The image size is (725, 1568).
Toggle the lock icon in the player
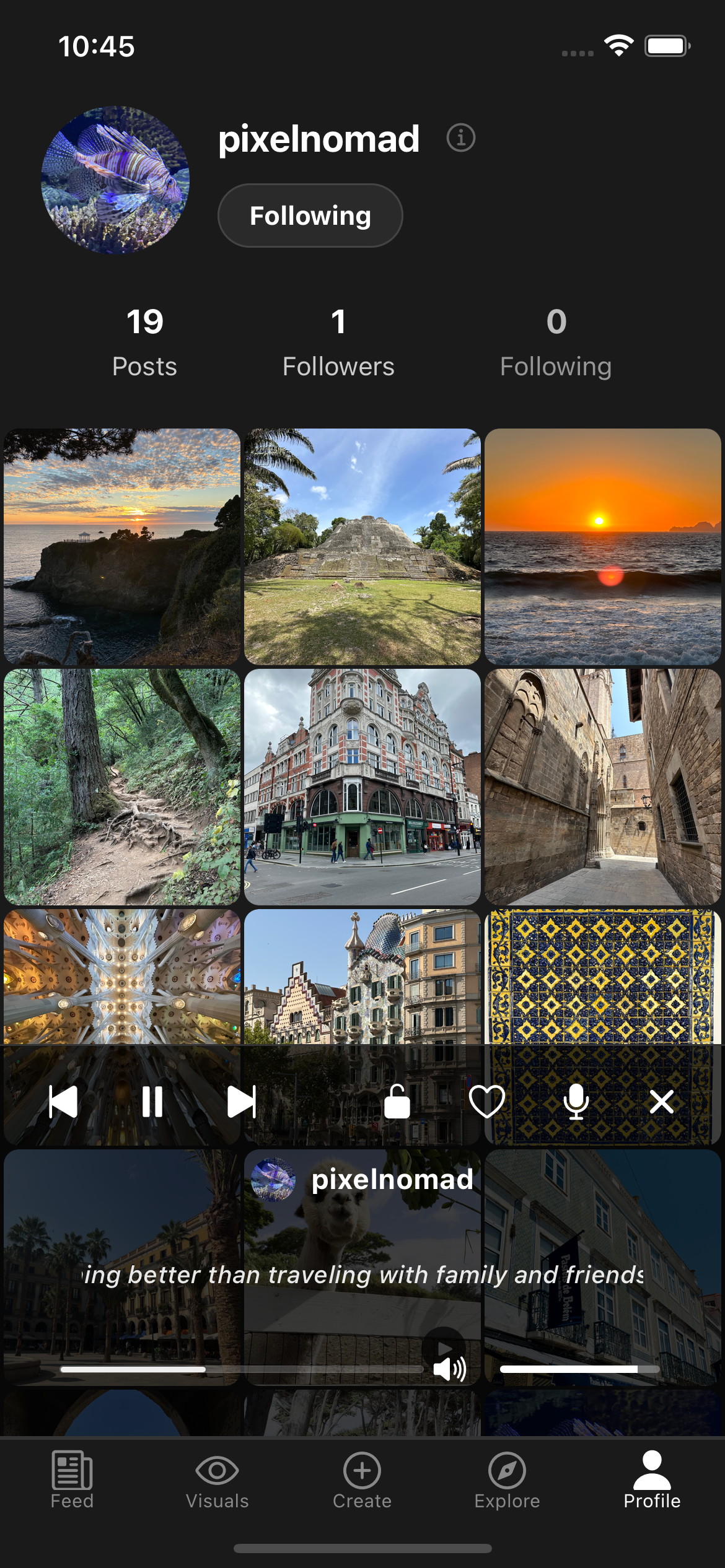coord(397,1102)
